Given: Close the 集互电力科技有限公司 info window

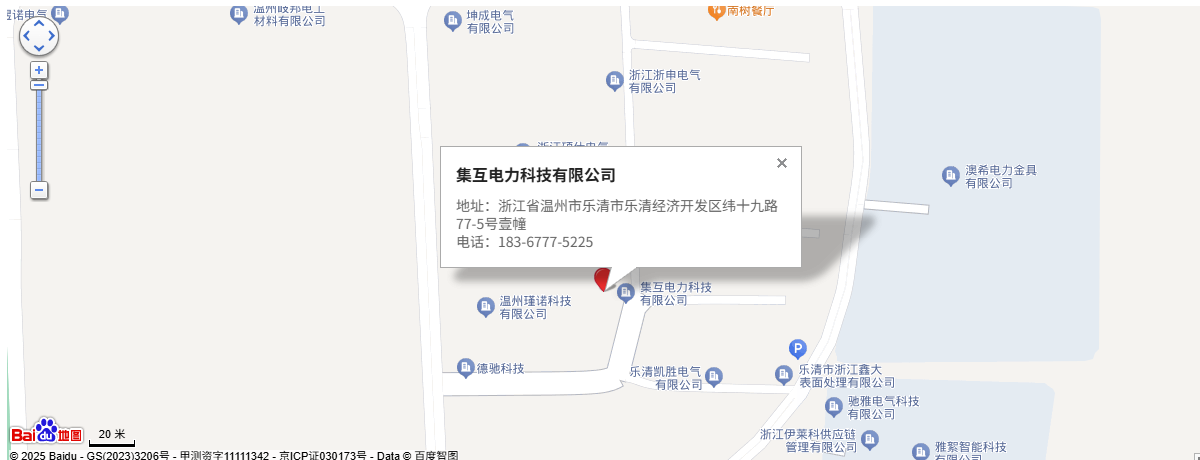Looking at the screenshot, I should [x=782, y=163].
